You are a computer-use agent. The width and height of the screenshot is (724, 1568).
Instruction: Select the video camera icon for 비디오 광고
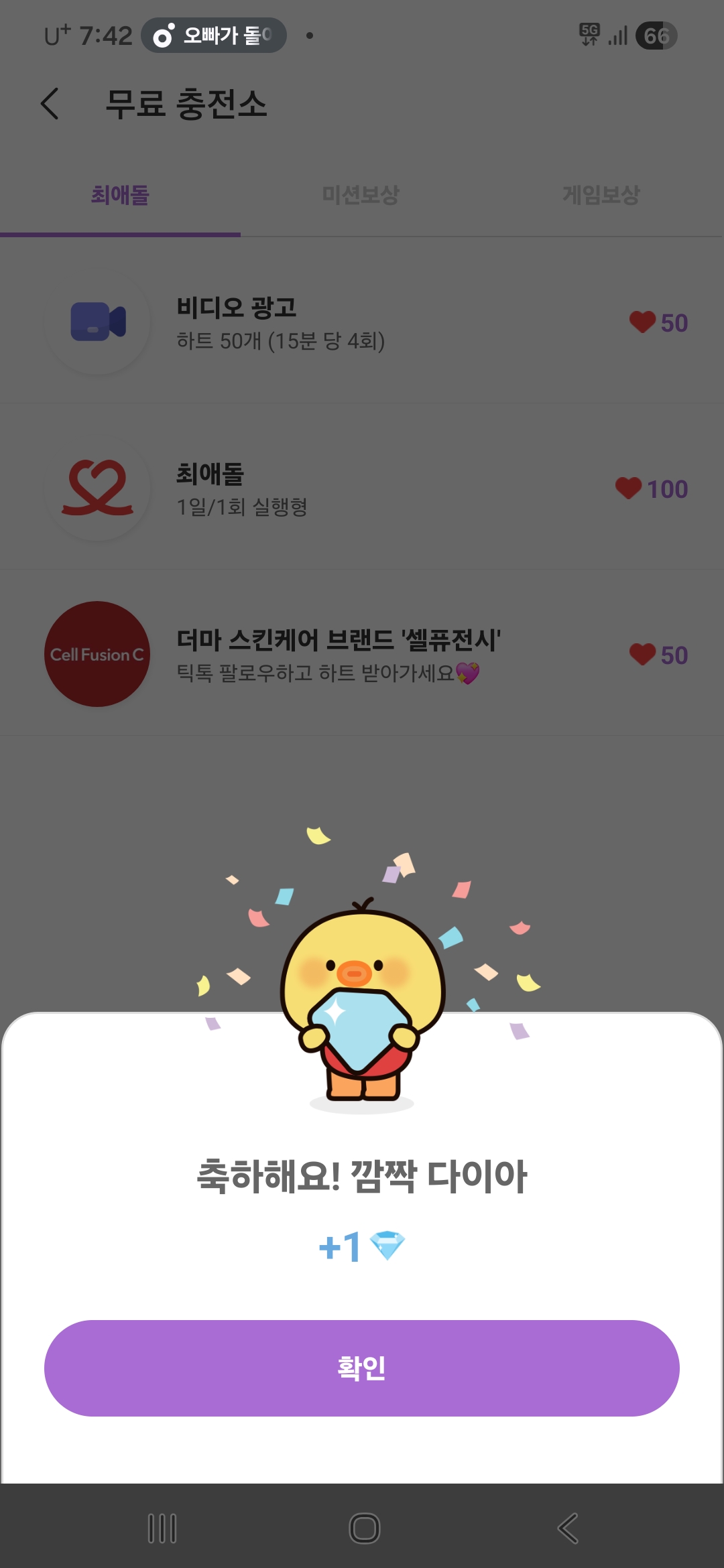pos(99,322)
